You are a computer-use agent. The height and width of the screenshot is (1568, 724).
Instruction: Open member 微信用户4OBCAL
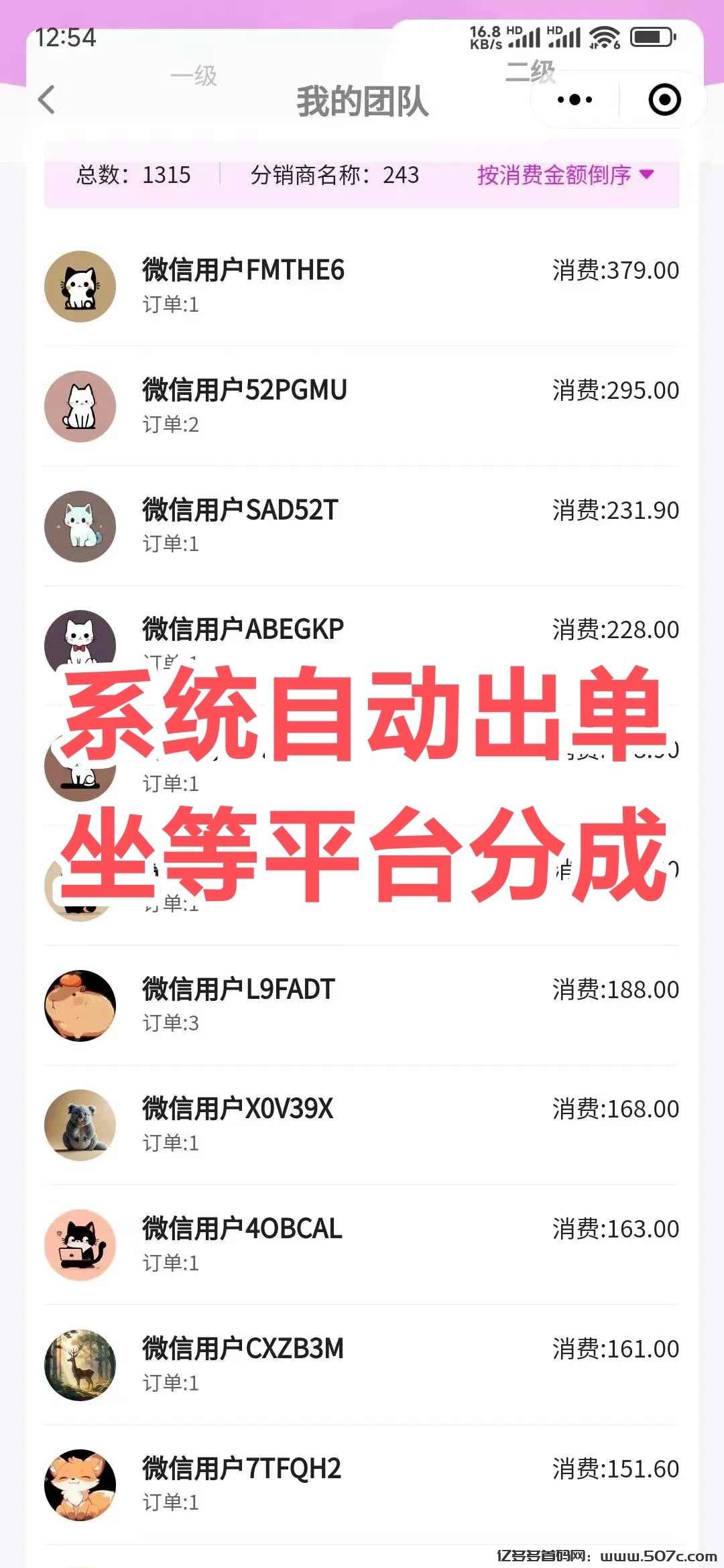coord(361,1245)
